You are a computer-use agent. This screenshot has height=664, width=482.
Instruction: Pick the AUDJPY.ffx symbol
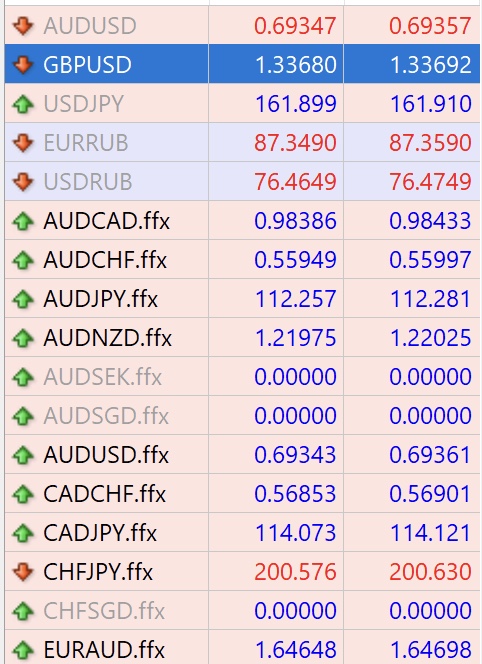point(242,298)
